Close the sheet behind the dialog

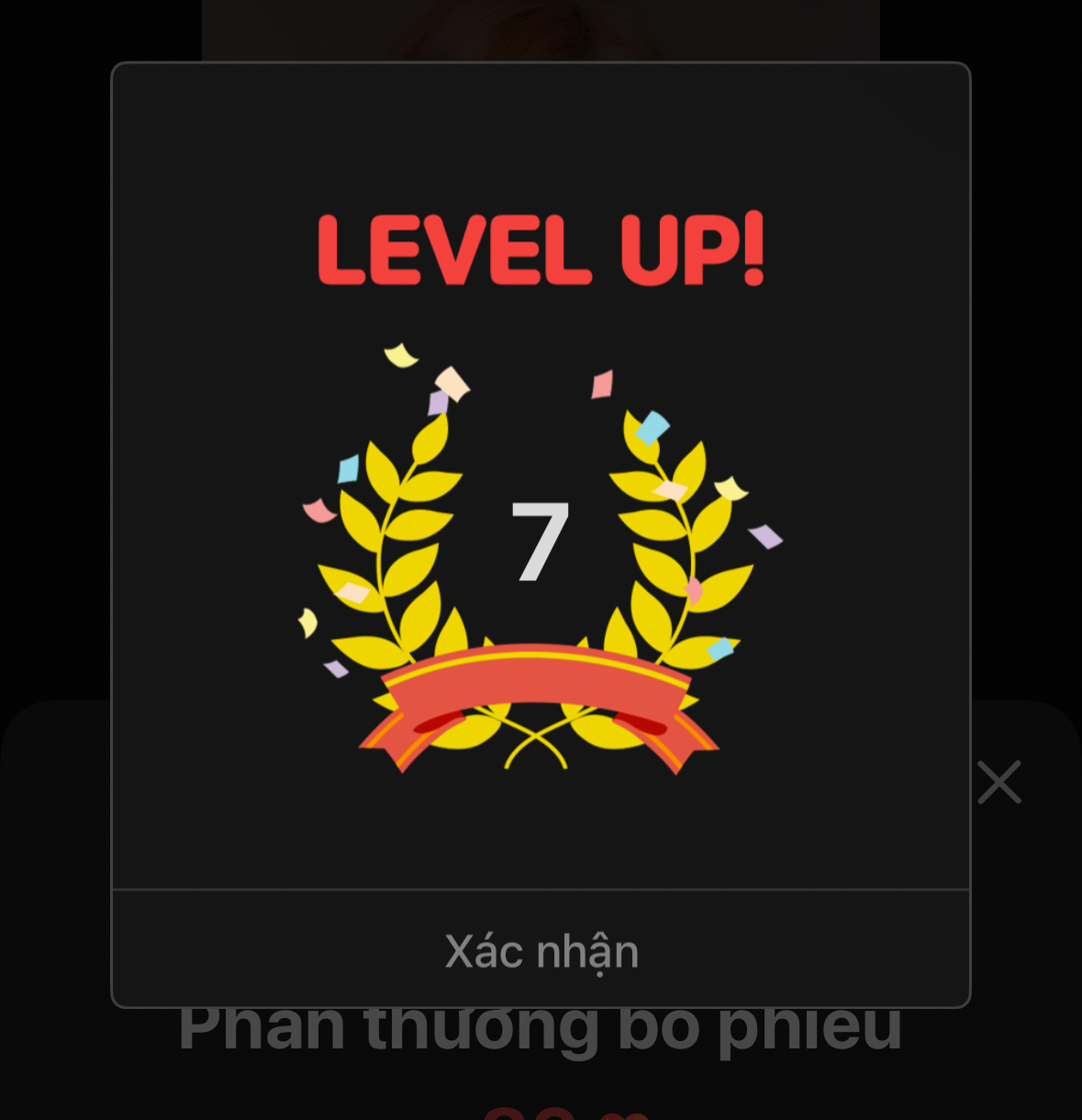(998, 782)
